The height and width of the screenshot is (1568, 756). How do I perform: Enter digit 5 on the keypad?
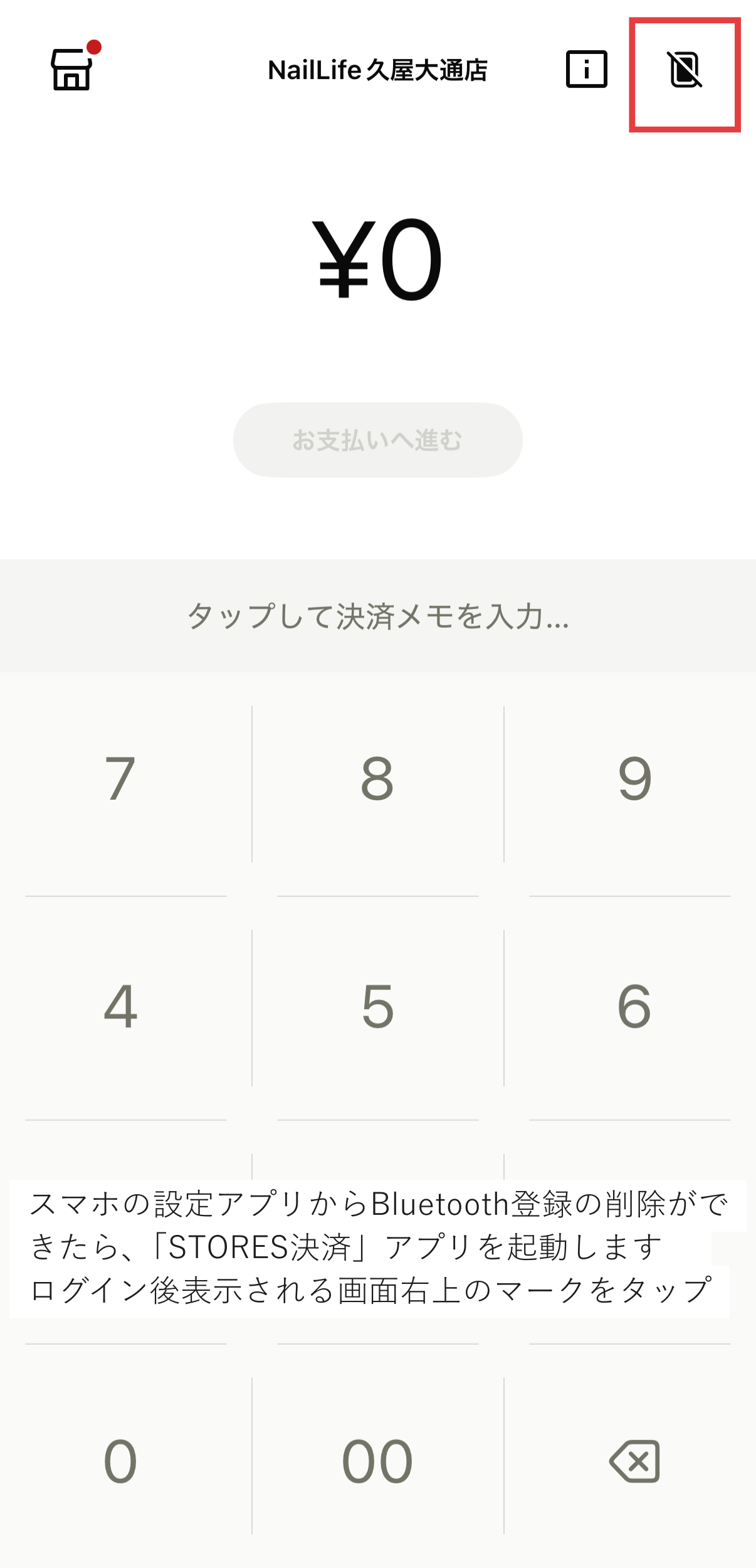click(x=377, y=1007)
